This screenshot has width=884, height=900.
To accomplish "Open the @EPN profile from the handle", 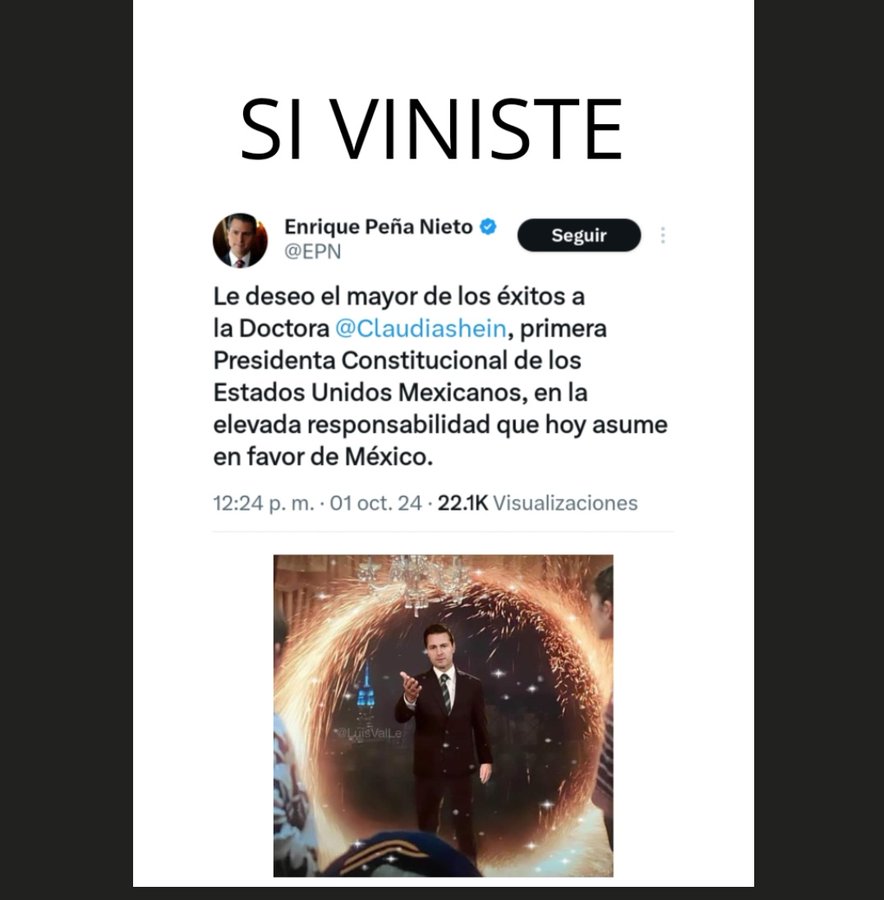I will 311,249.
